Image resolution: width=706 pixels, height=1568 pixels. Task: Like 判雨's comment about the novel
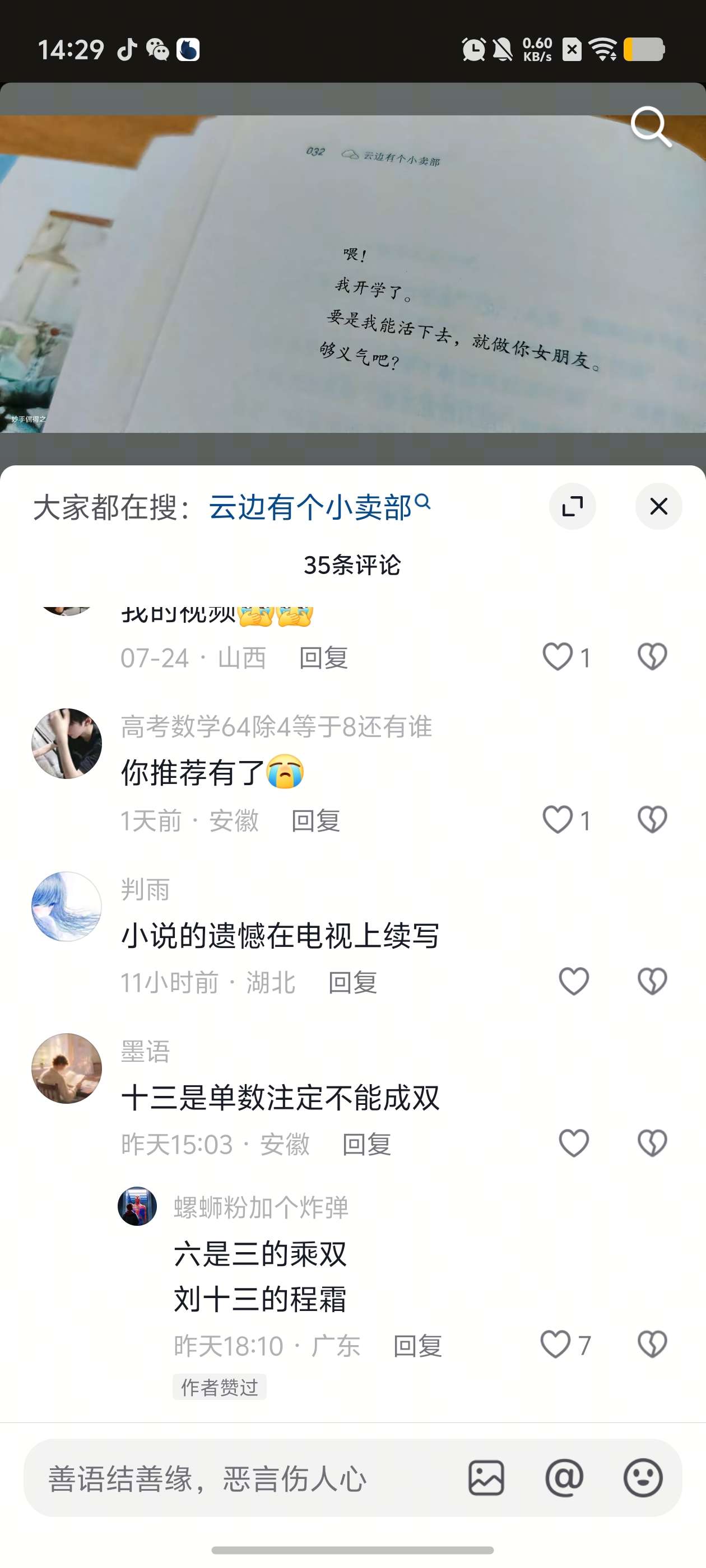[573, 981]
